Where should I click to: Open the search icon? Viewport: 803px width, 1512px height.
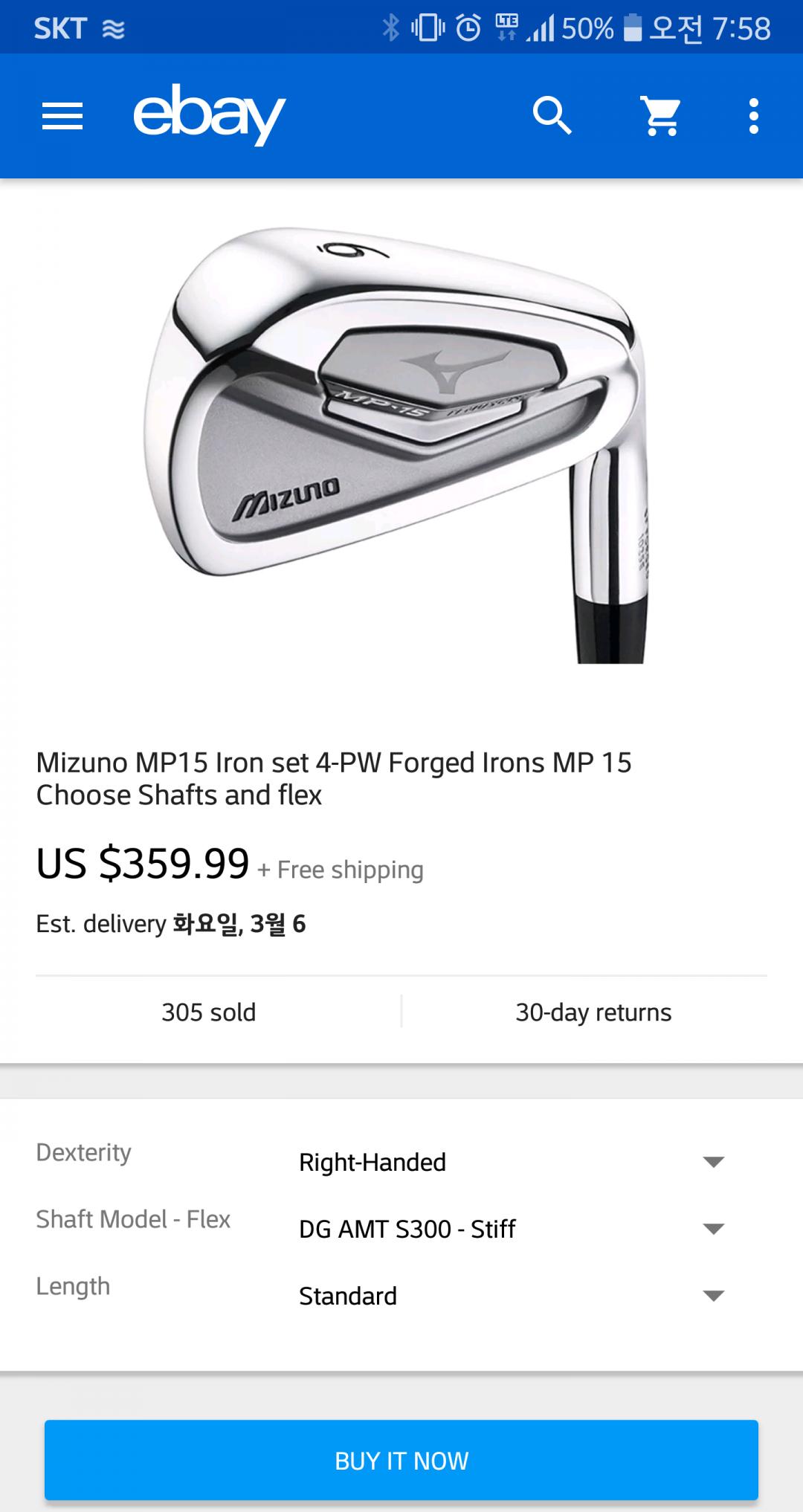[552, 116]
